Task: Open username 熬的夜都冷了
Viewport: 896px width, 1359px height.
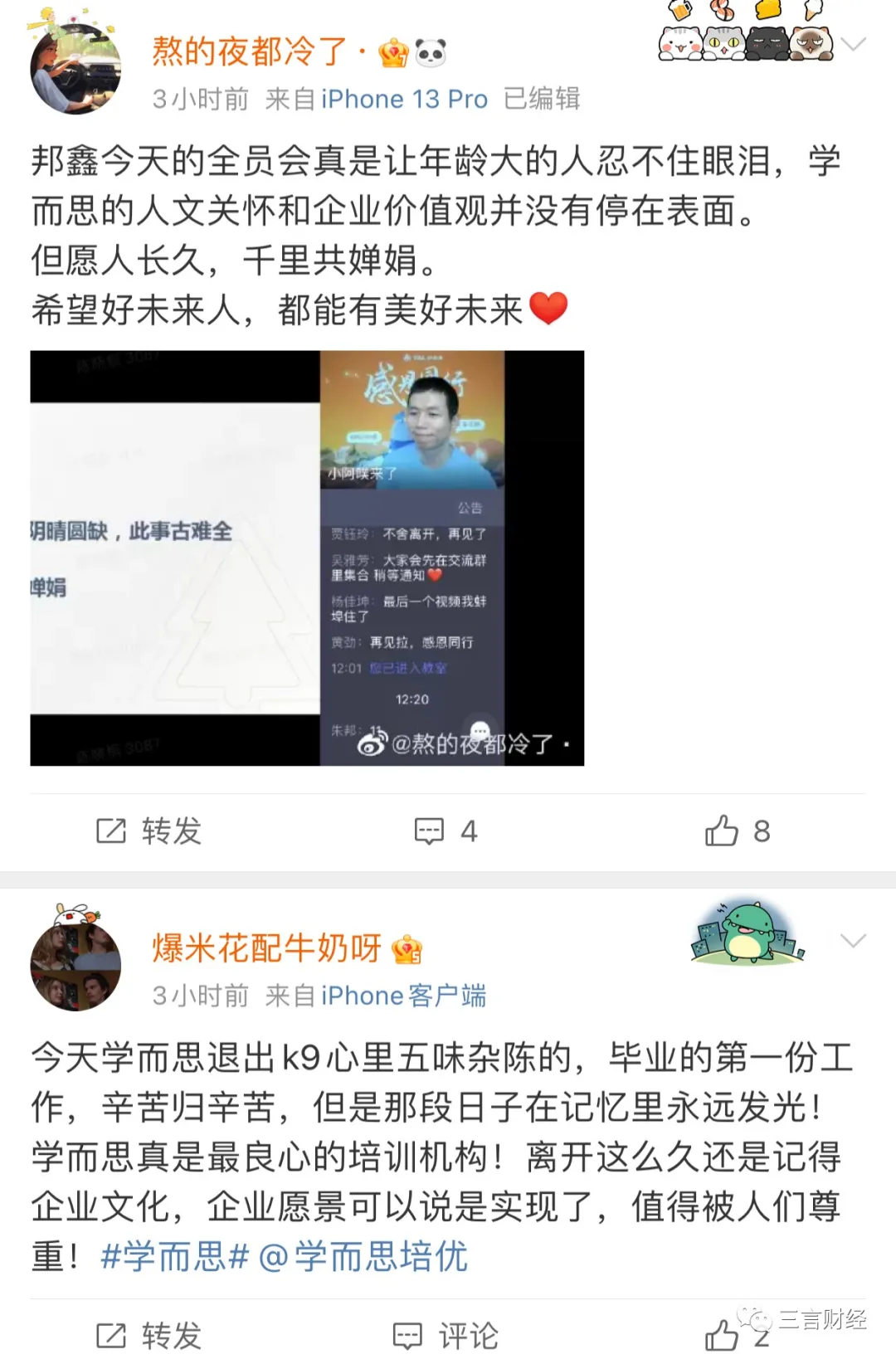Action: (250, 51)
